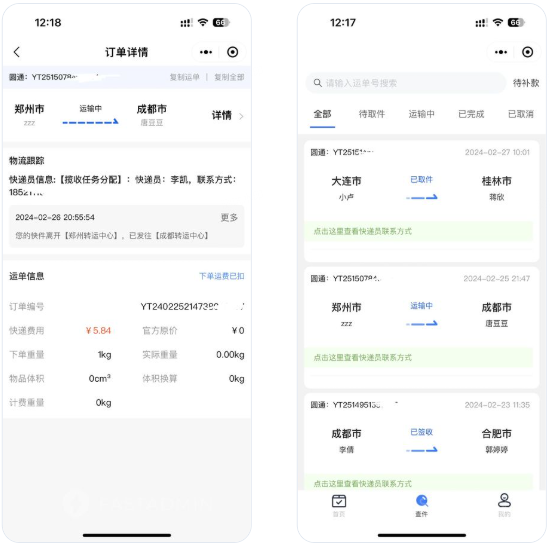Open the 待补款 list
Screen dimensions: 550x543
[x=526, y=83]
